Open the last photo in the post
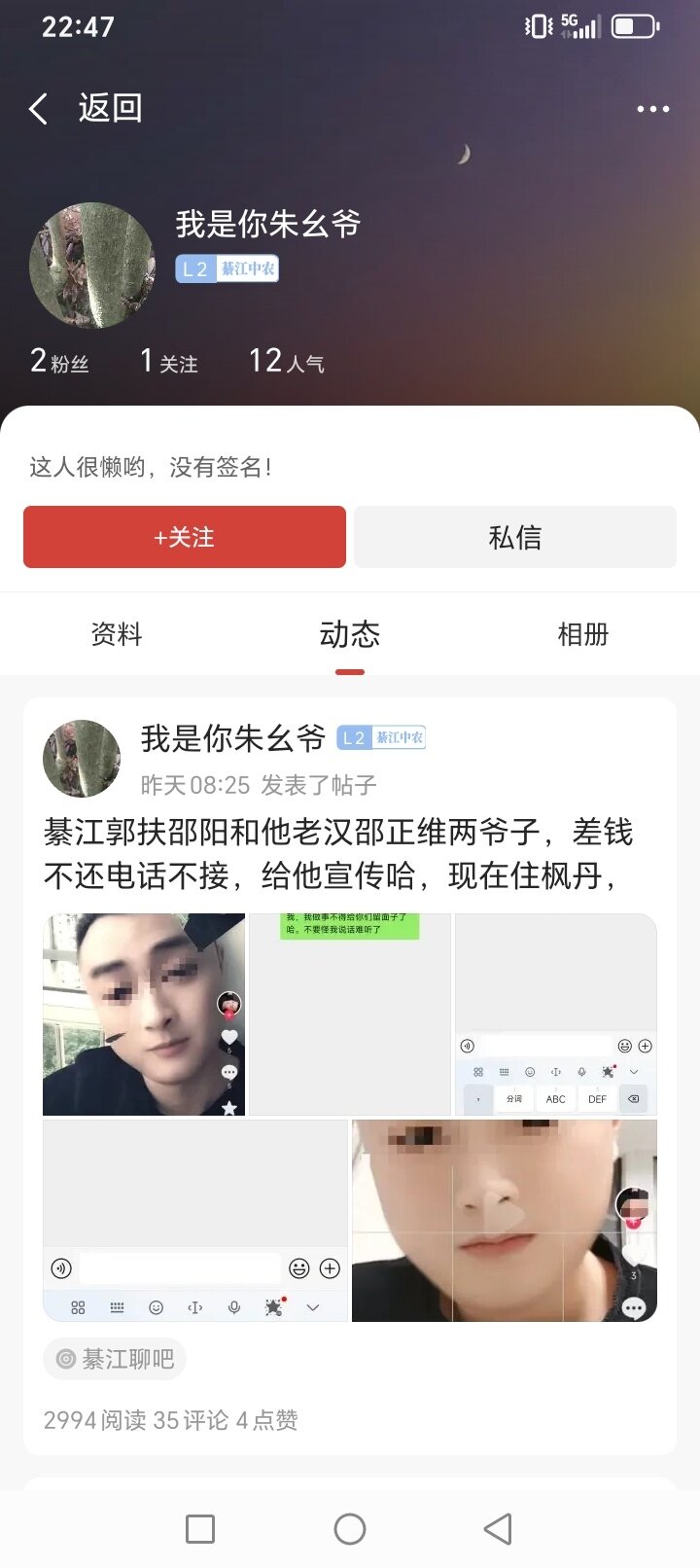Screen dimensions: 700x1568 tap(504, 1221)
